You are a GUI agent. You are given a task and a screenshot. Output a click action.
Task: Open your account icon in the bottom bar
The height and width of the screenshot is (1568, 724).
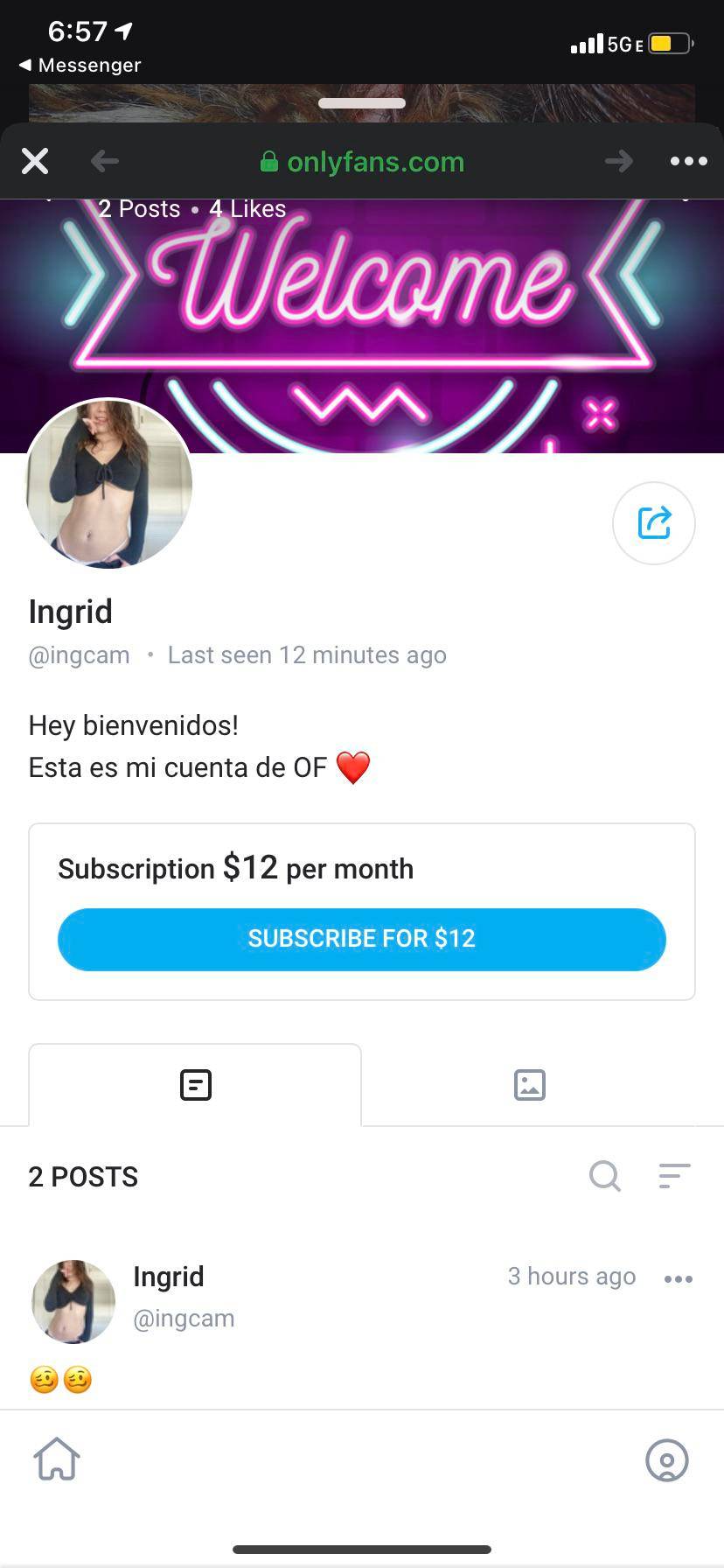click(x=667, y=1459)
